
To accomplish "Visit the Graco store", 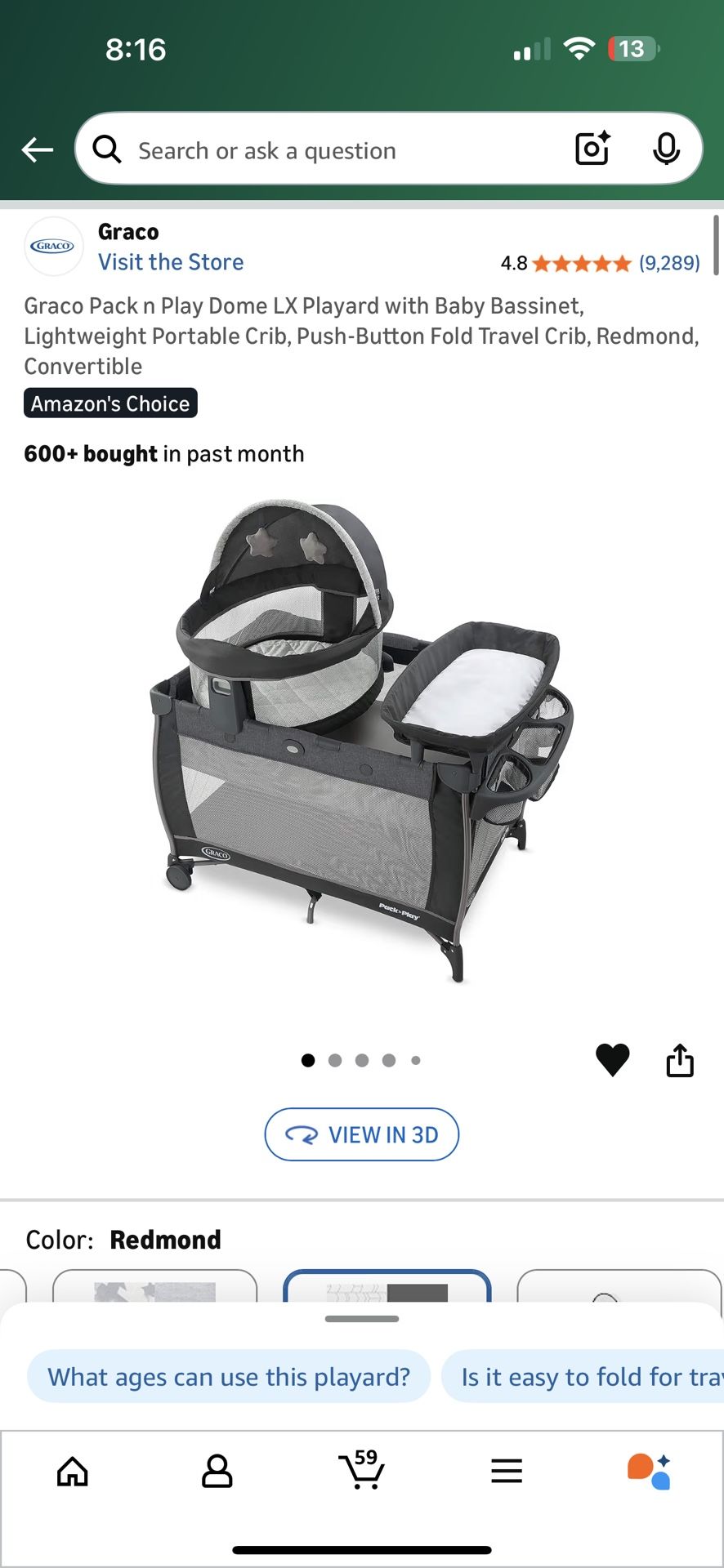I will pyautogui.click(x=171, y=261).
